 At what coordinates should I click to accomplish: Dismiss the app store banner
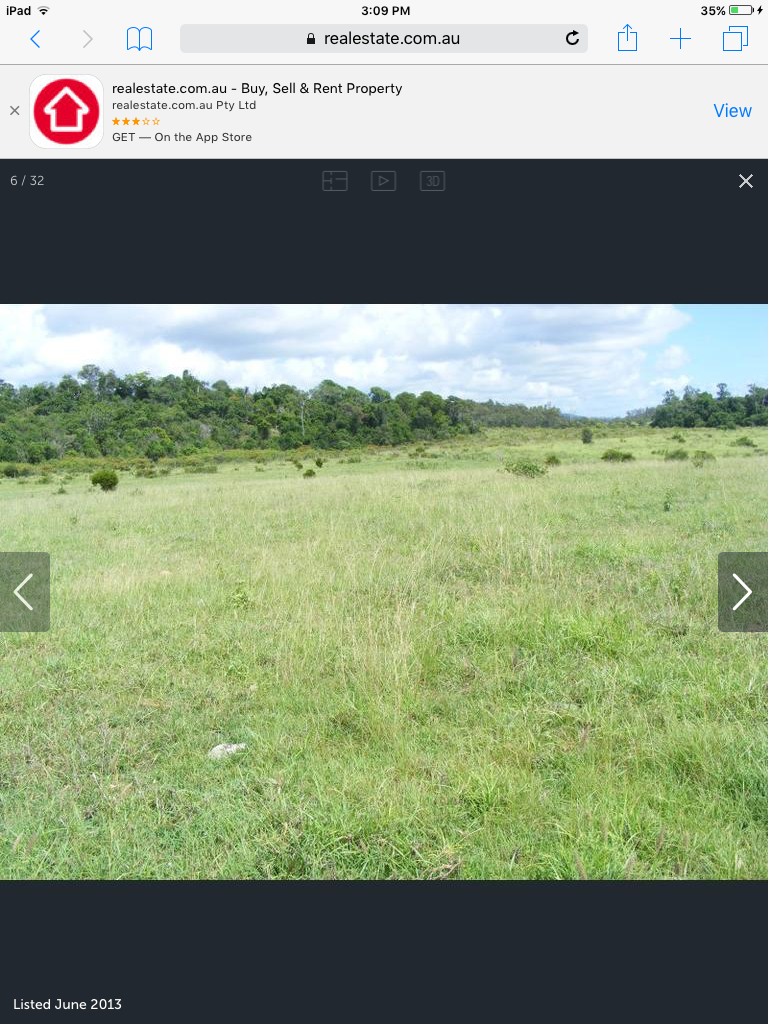pyautogui.click(x=14, y=111)
